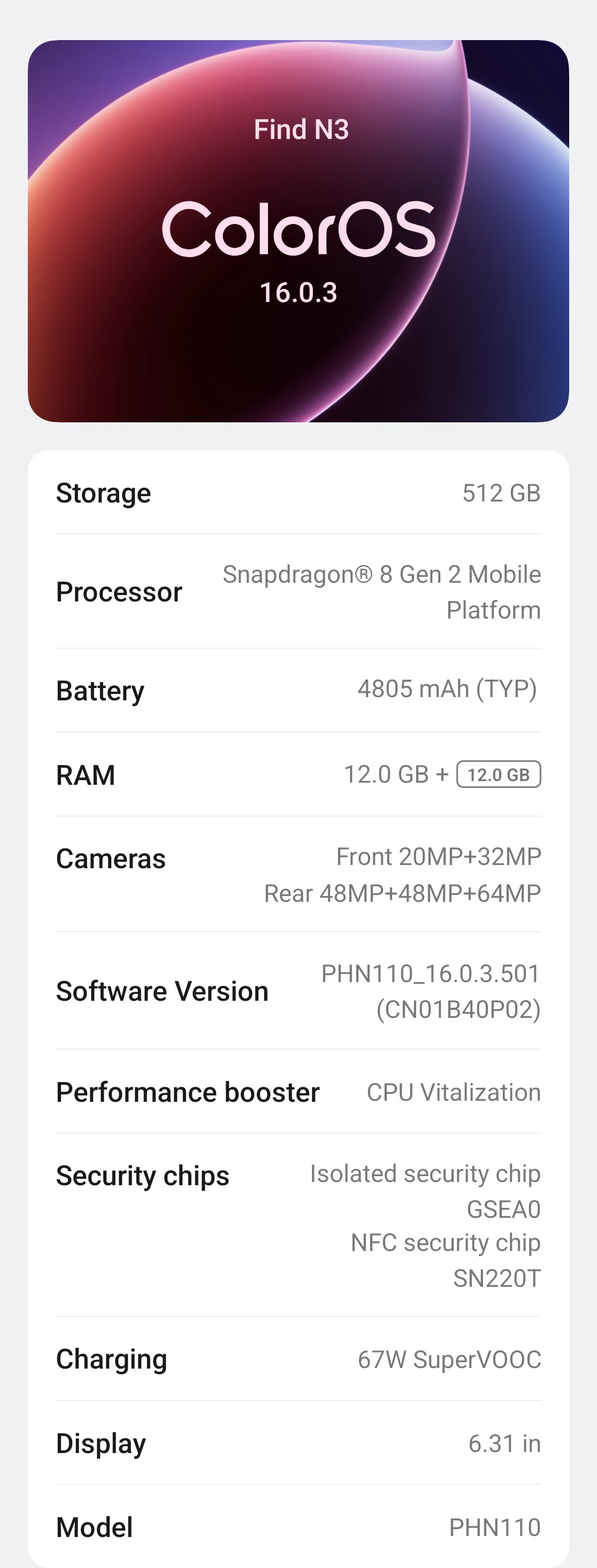
Task: Tap the boxed 12.0 GB RAM expansion badge
Action: pyautogui.click(x=499, y=774)
